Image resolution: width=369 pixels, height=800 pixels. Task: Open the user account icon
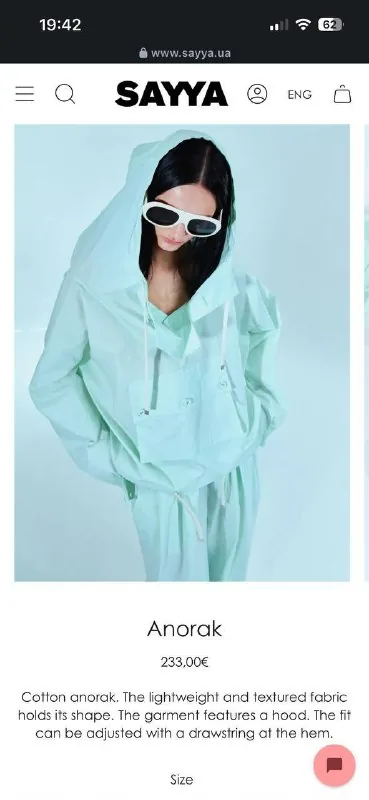(257, 94)
